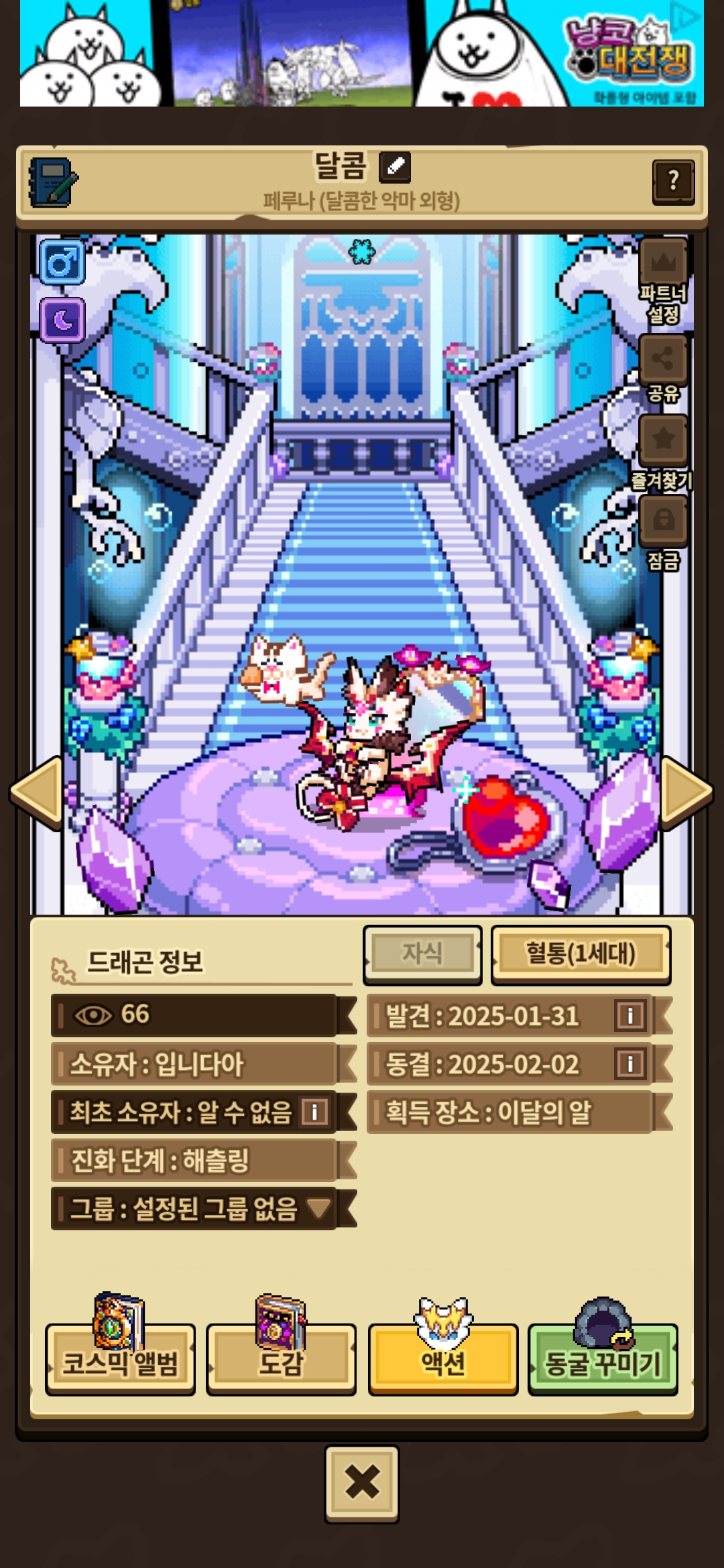Lock this dragon with 잠금
Image resolution: width=724 pixels, height=1568 pixels.
663,520
